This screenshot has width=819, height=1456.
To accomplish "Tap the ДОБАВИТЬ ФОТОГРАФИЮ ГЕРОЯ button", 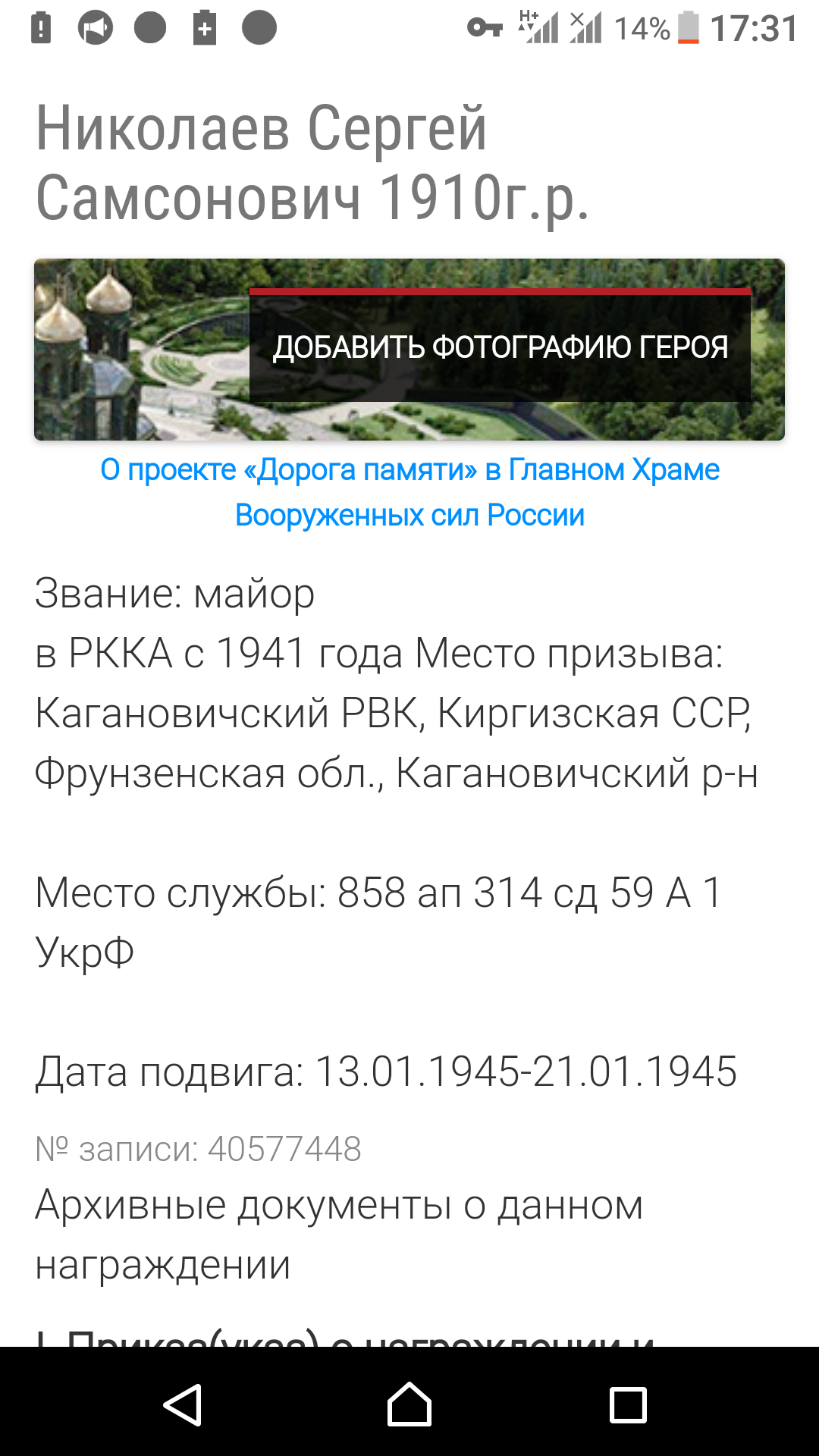I will pyautogui.click(x=500, y=347).
